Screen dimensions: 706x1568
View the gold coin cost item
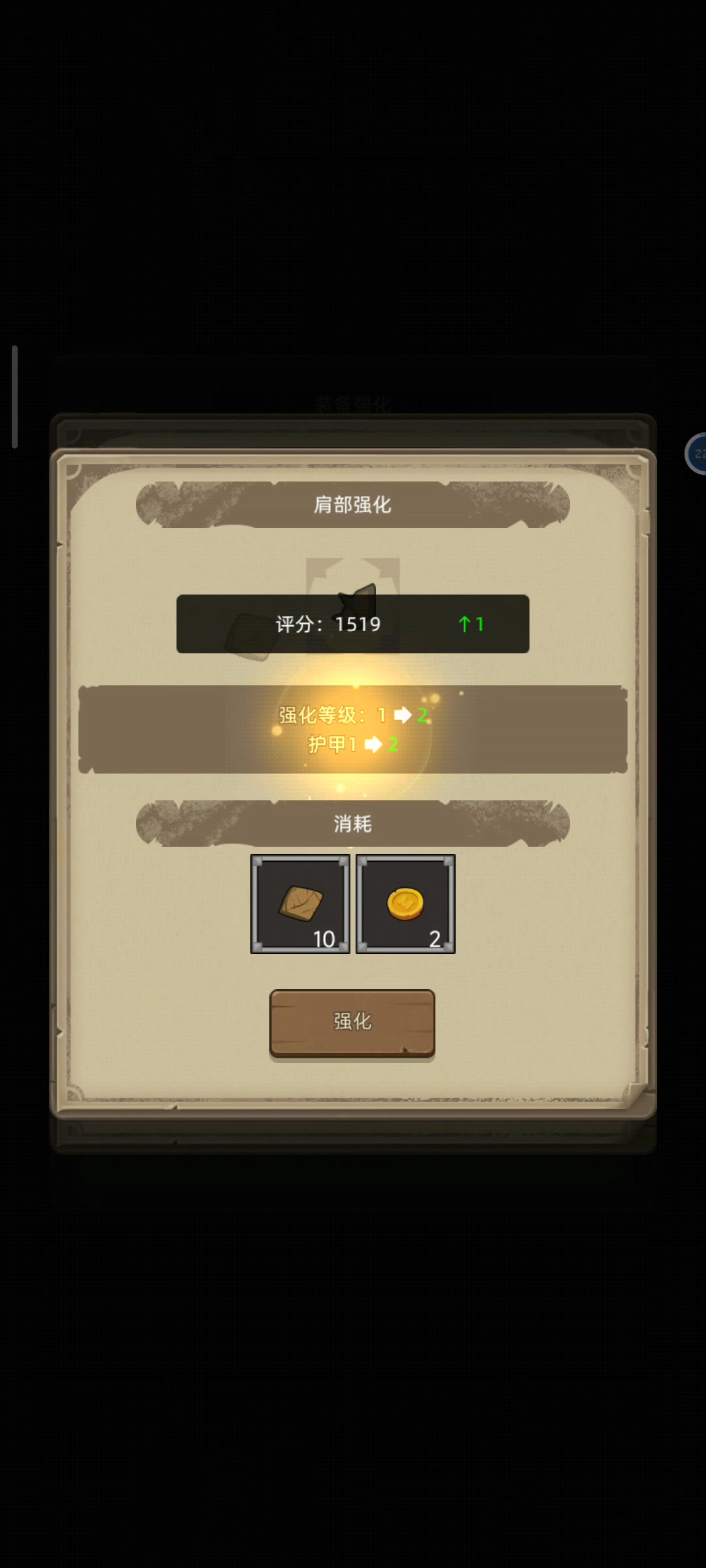(405, 904)
